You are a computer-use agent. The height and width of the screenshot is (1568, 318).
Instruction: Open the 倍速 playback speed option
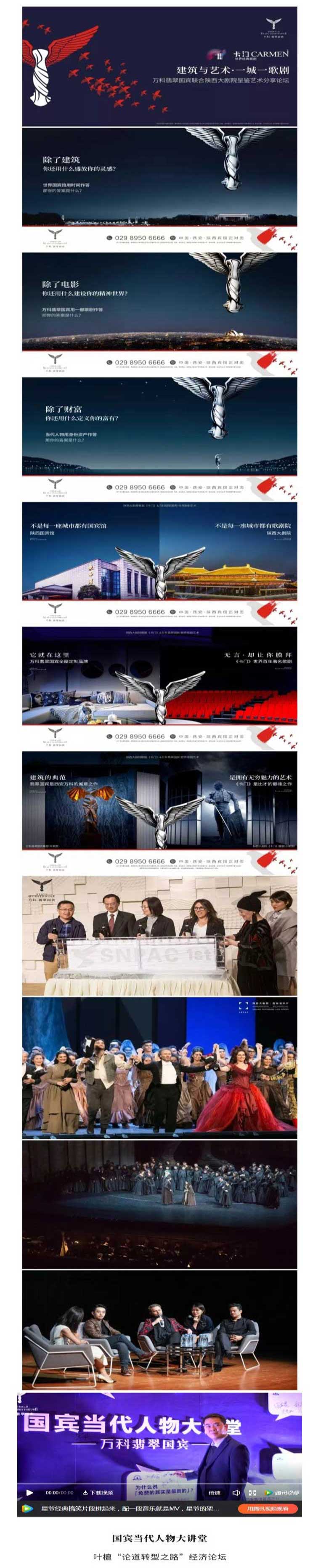pos(214,1493)
